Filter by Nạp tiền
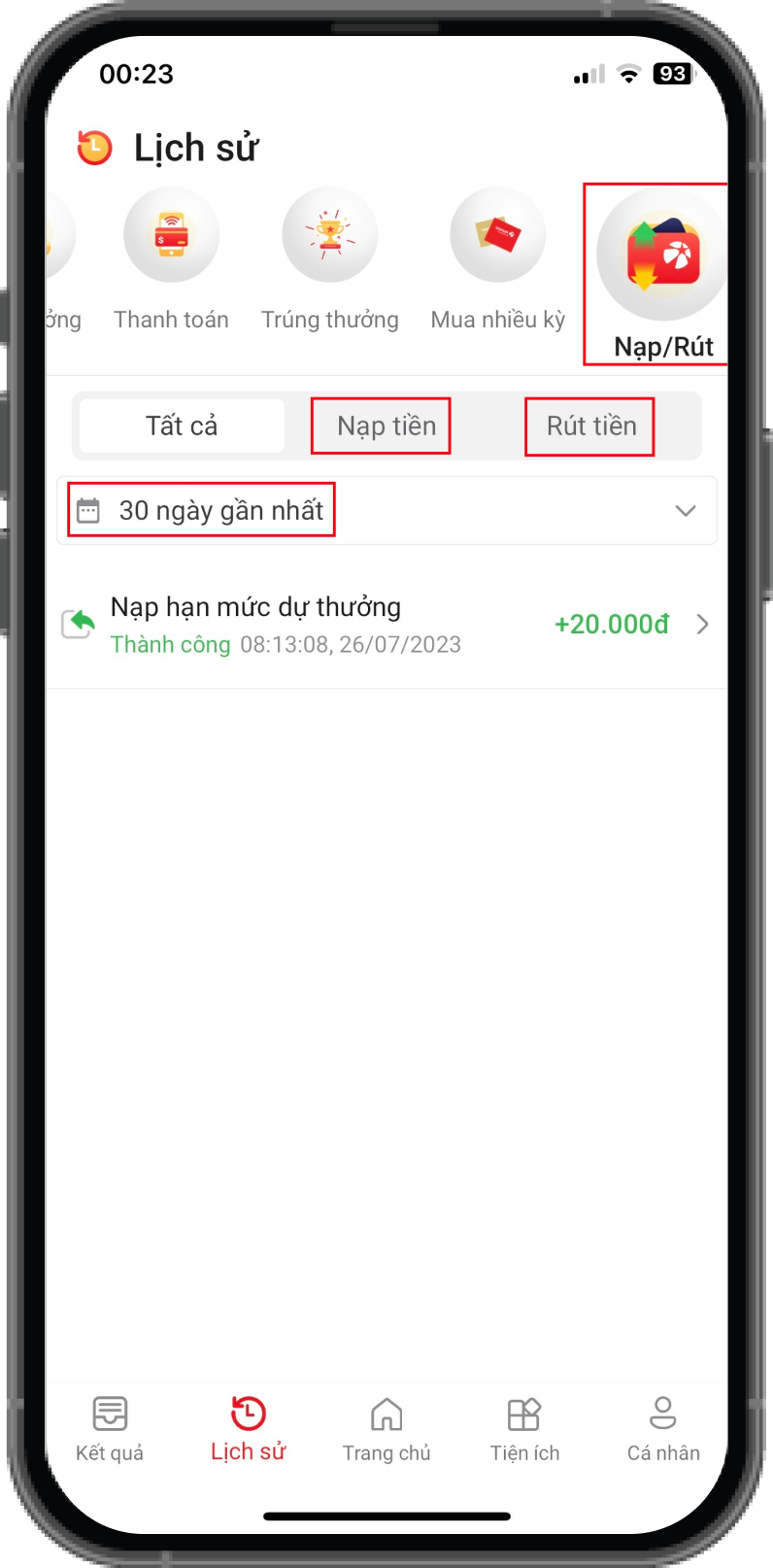The height and width of the screenshot is (1568, 773). pos(386,426)
